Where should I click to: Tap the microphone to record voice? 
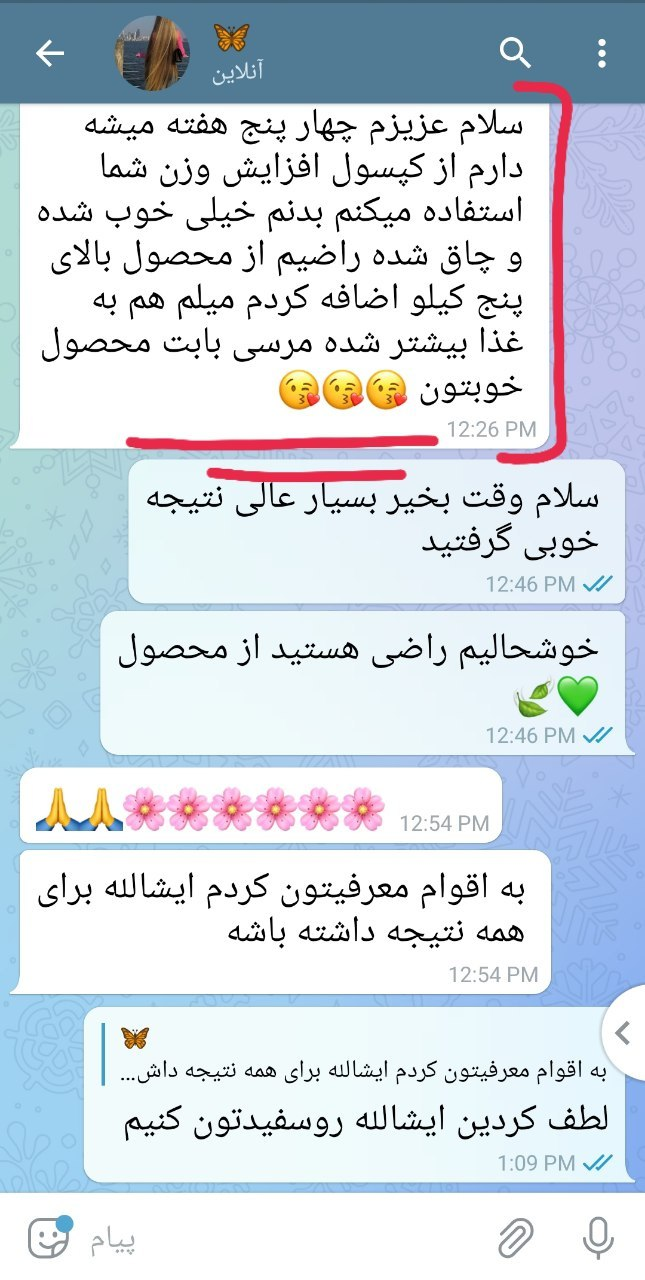point(598,1240)
